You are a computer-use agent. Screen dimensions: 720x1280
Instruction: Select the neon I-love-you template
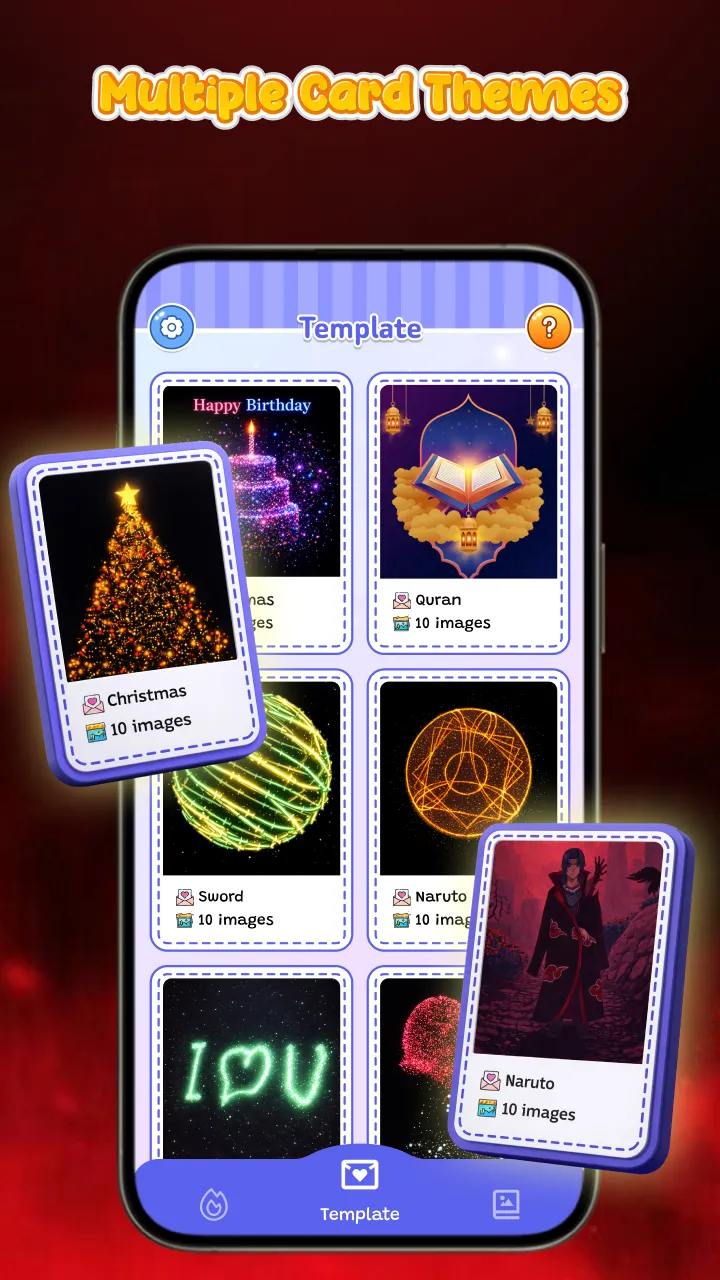point(251,1070)
